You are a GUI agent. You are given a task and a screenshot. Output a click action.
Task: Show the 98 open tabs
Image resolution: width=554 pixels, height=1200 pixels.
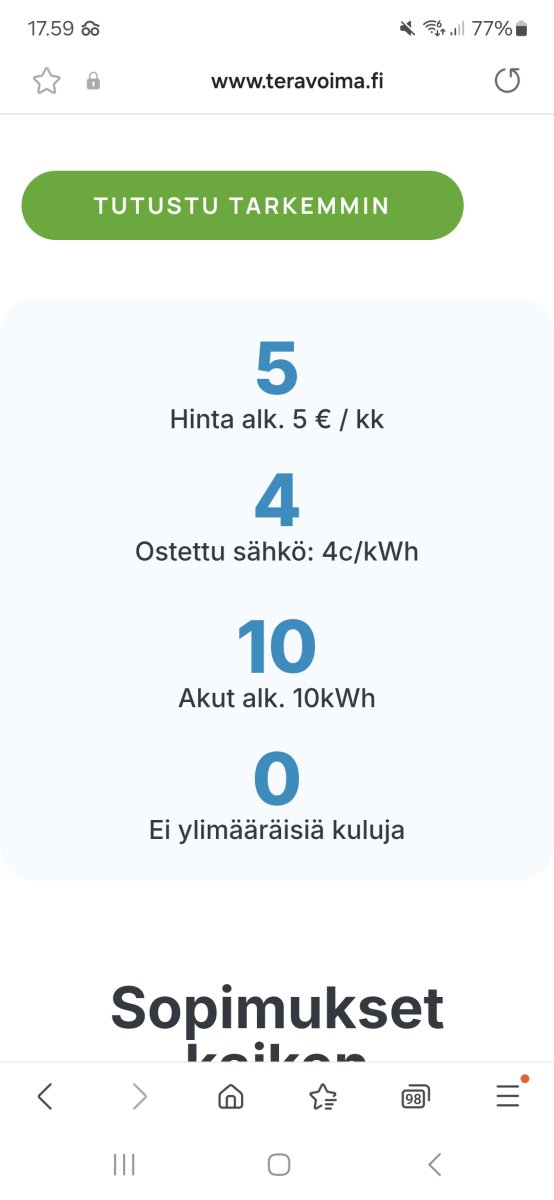pos(415,1097)
